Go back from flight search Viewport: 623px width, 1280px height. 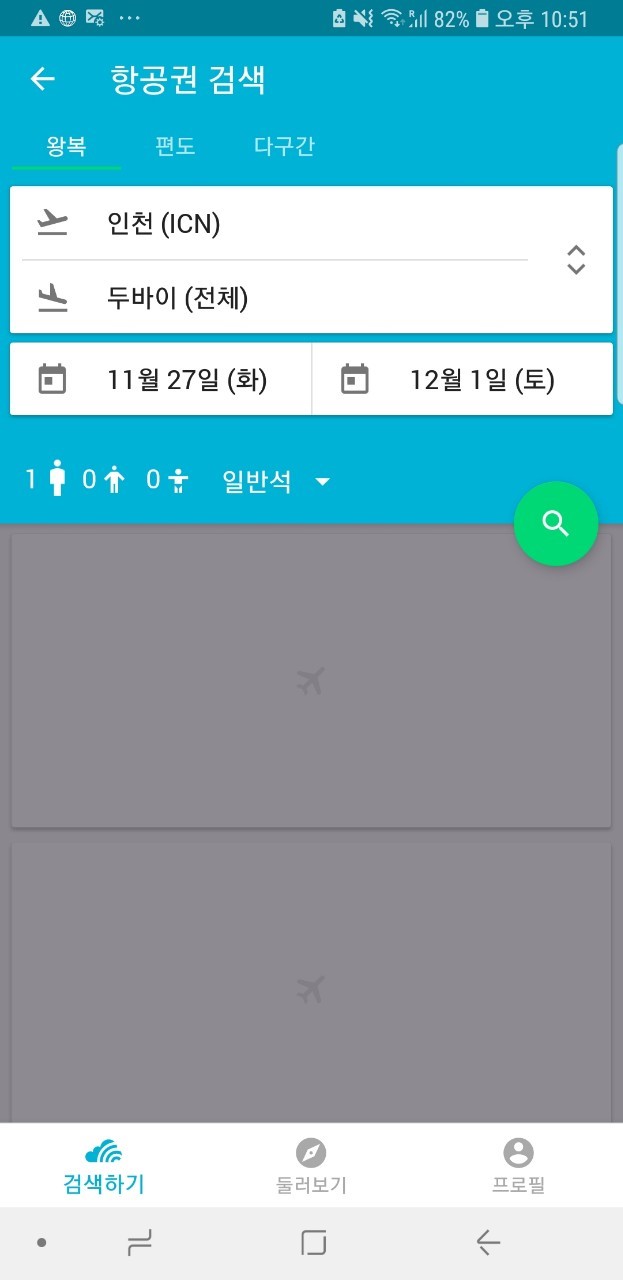42,79
